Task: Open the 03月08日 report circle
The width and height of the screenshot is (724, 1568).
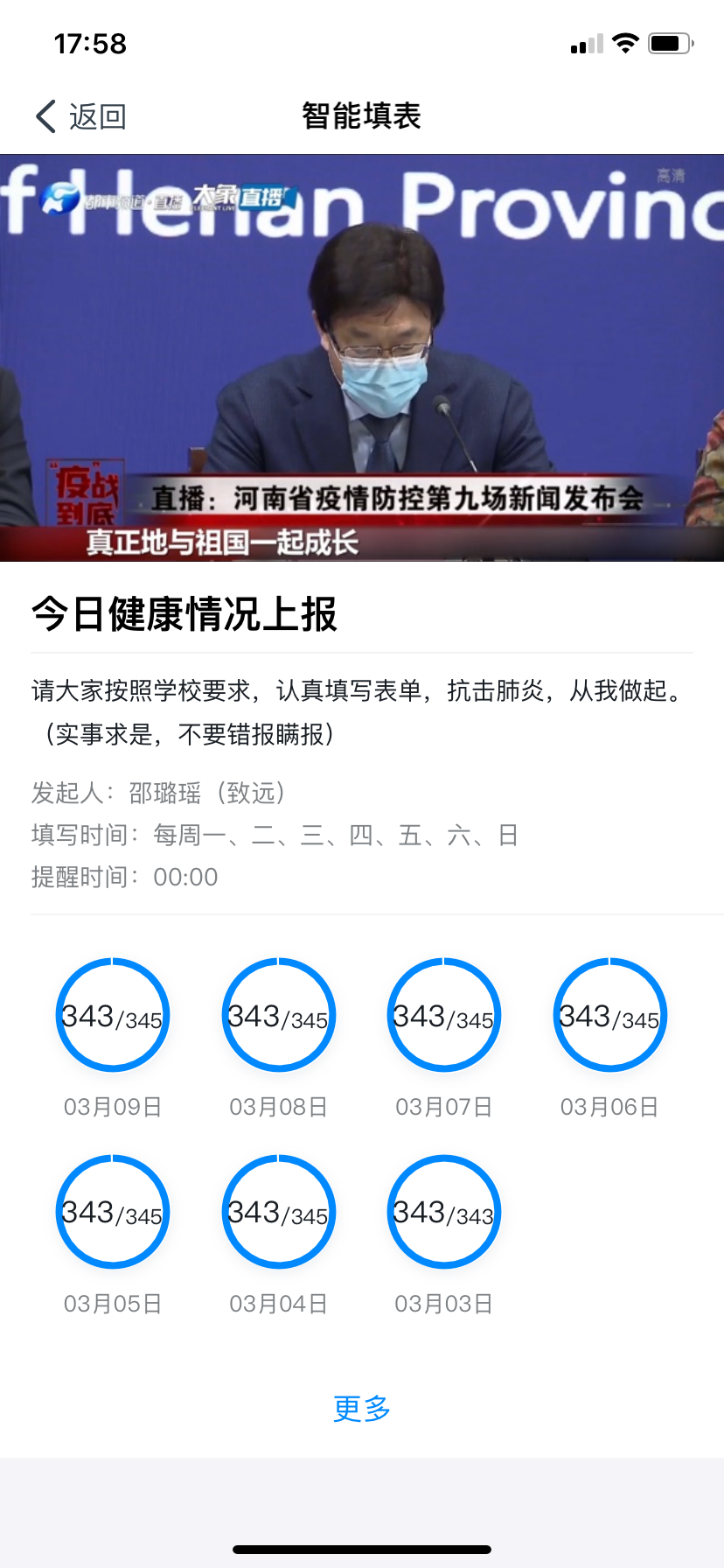Action: coord(278,1015)
